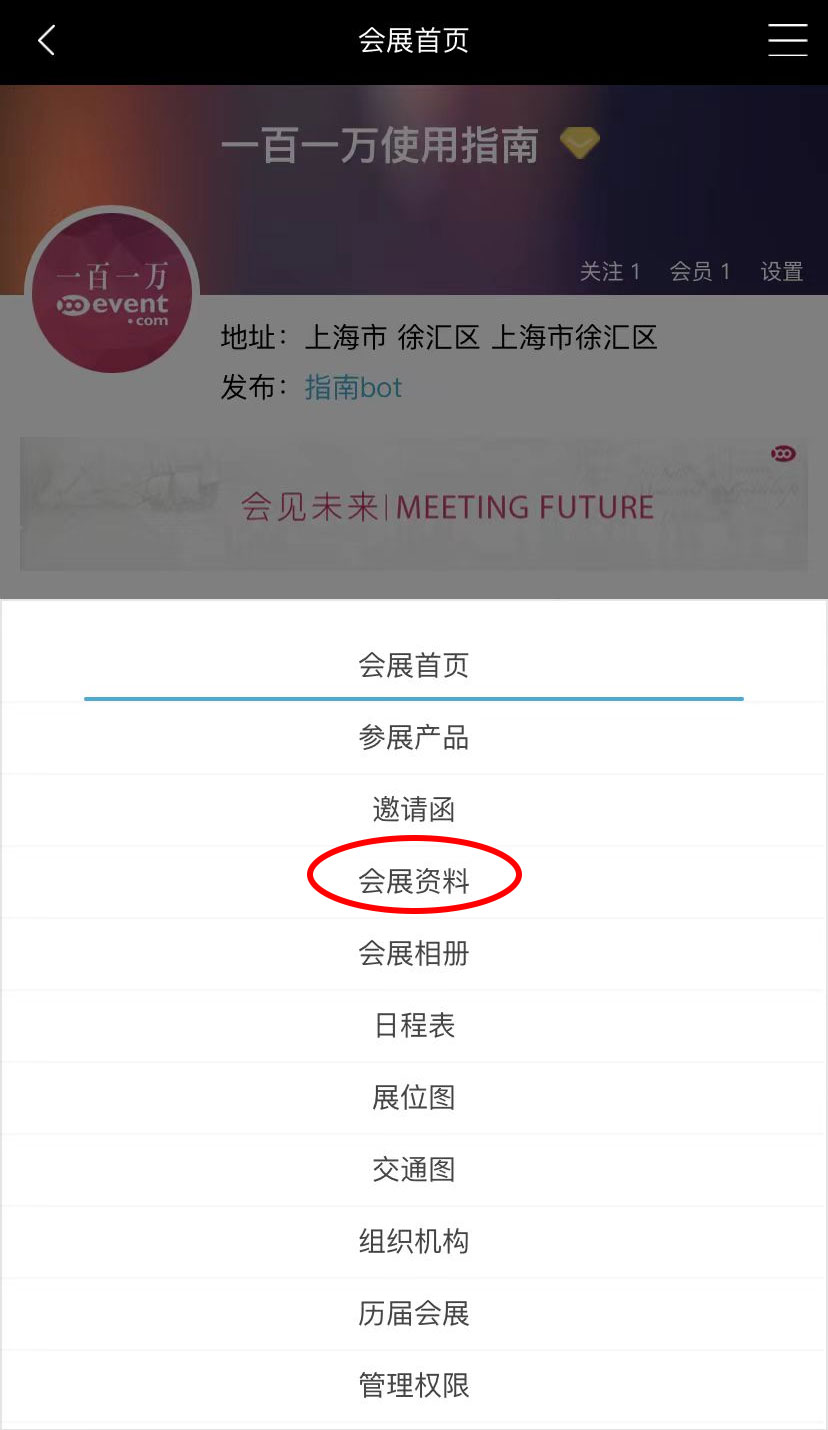The width and height of the screenshot is (828, 1430).
Task: Go back with the top-left arrow
Action: point(46,40)
